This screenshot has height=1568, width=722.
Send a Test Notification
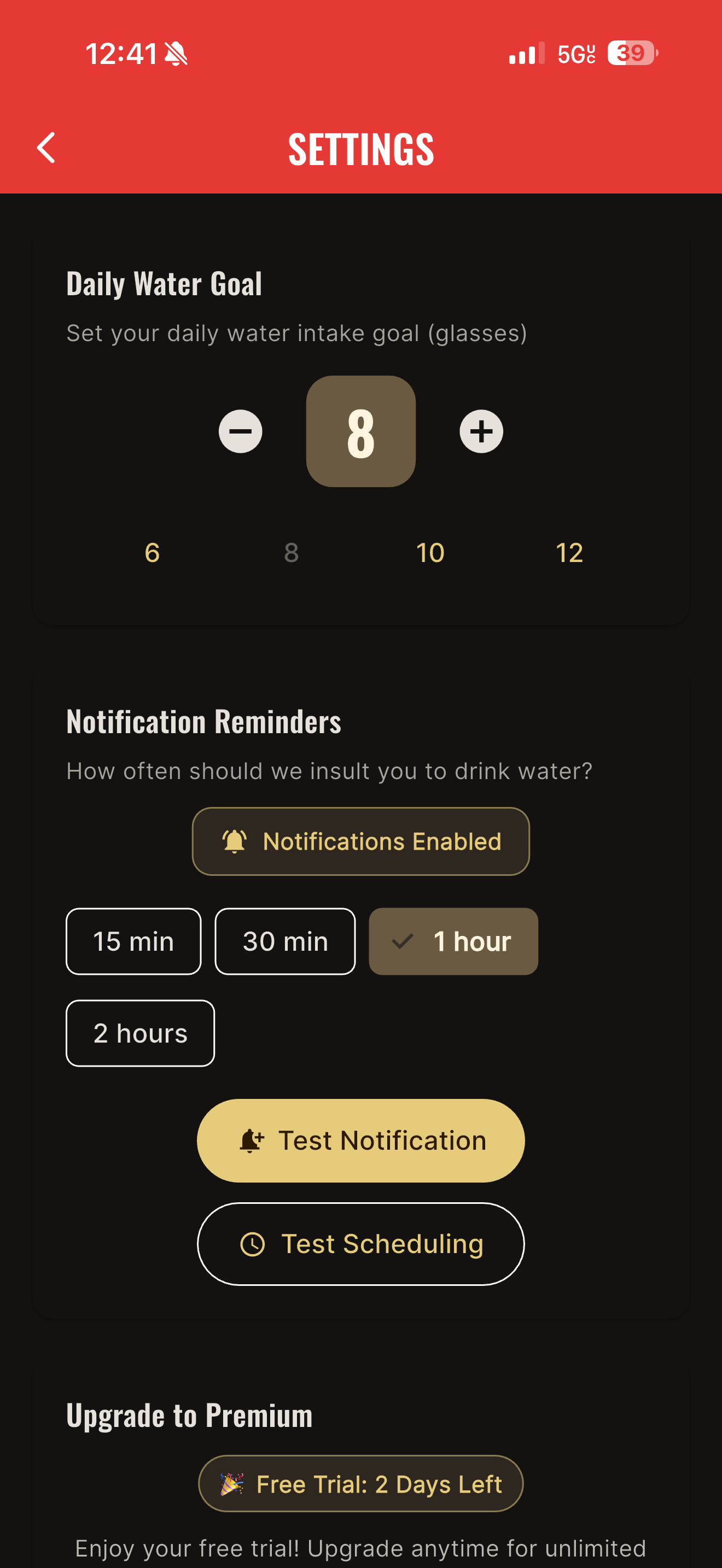pyautogui.click(x=360, y=1140)
